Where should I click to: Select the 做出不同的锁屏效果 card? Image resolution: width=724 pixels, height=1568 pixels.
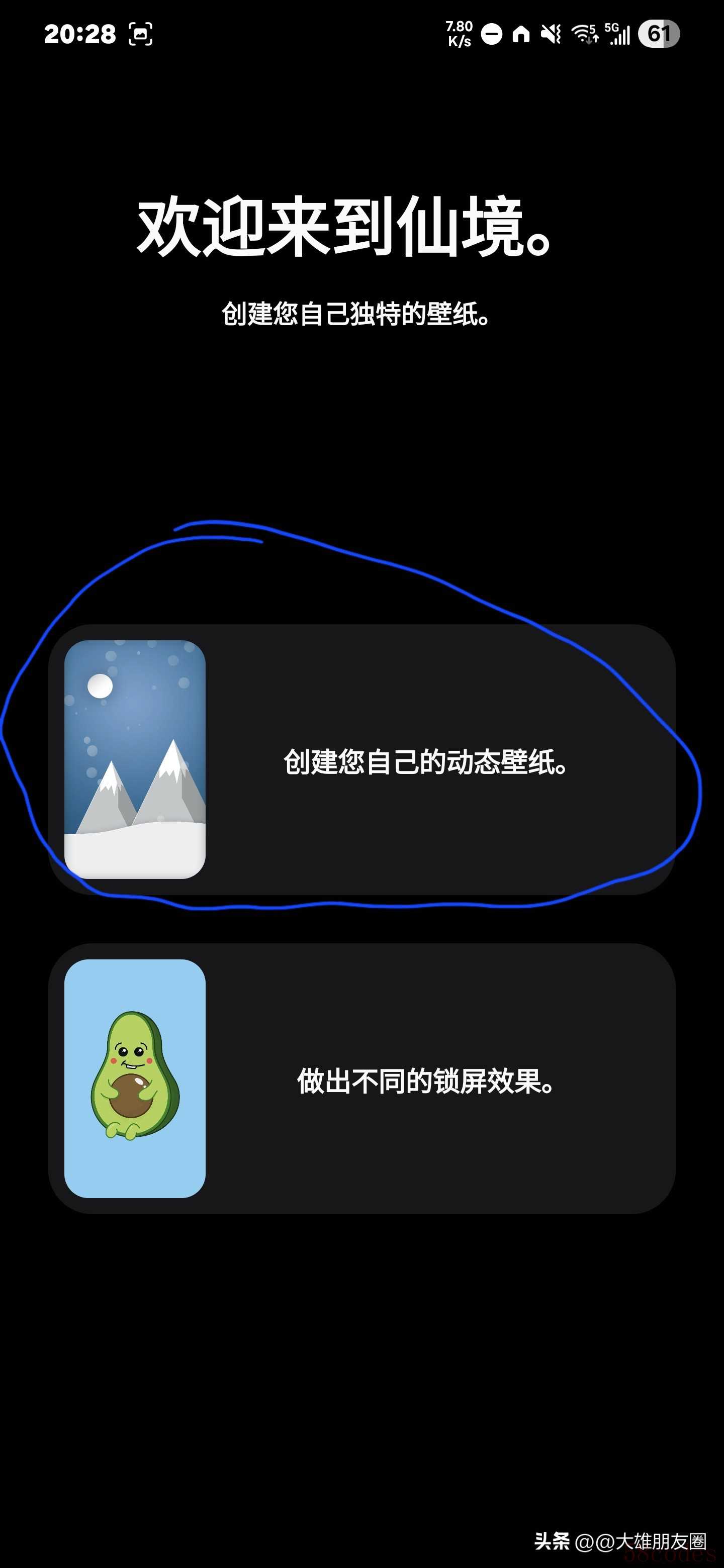(361, 1079)
